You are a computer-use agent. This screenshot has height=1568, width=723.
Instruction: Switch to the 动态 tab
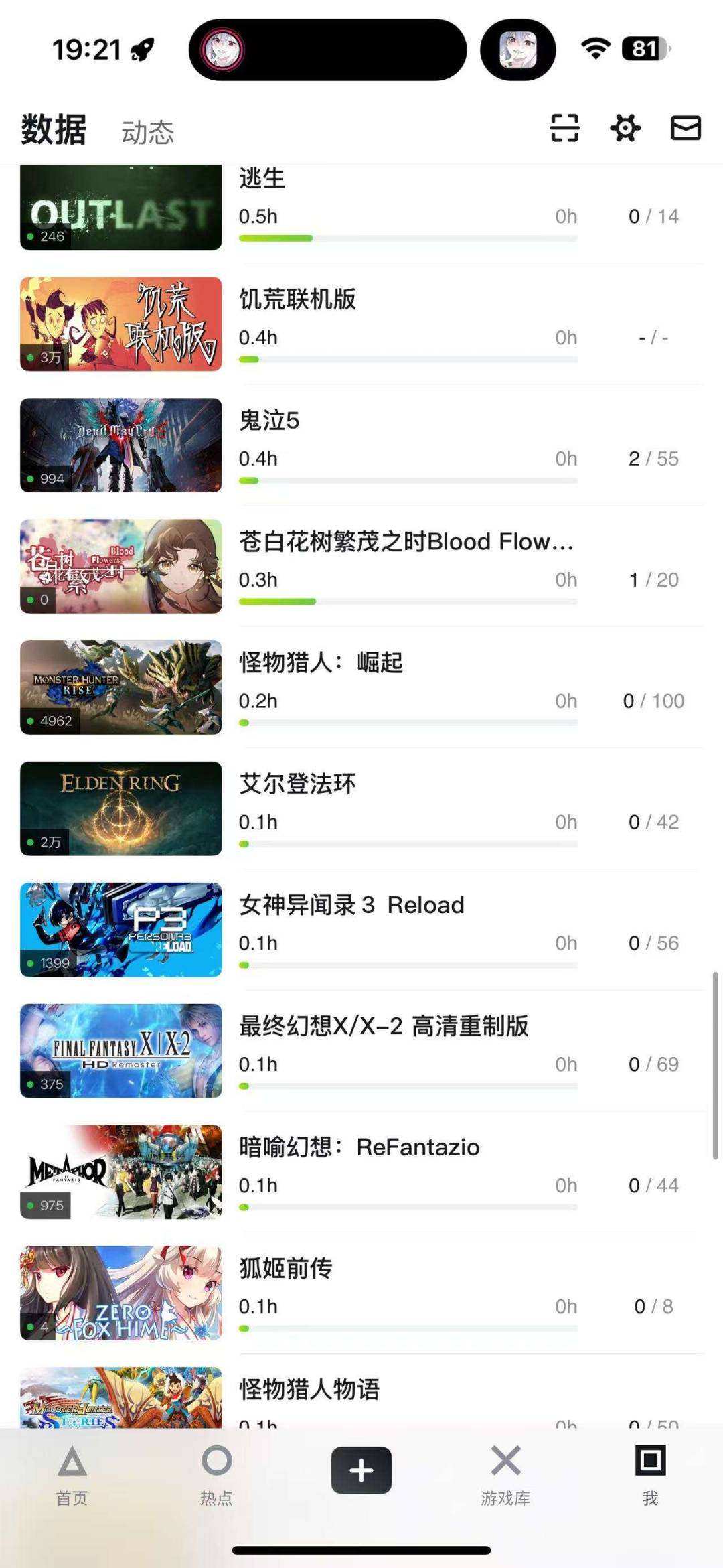(x=147, y=131)
